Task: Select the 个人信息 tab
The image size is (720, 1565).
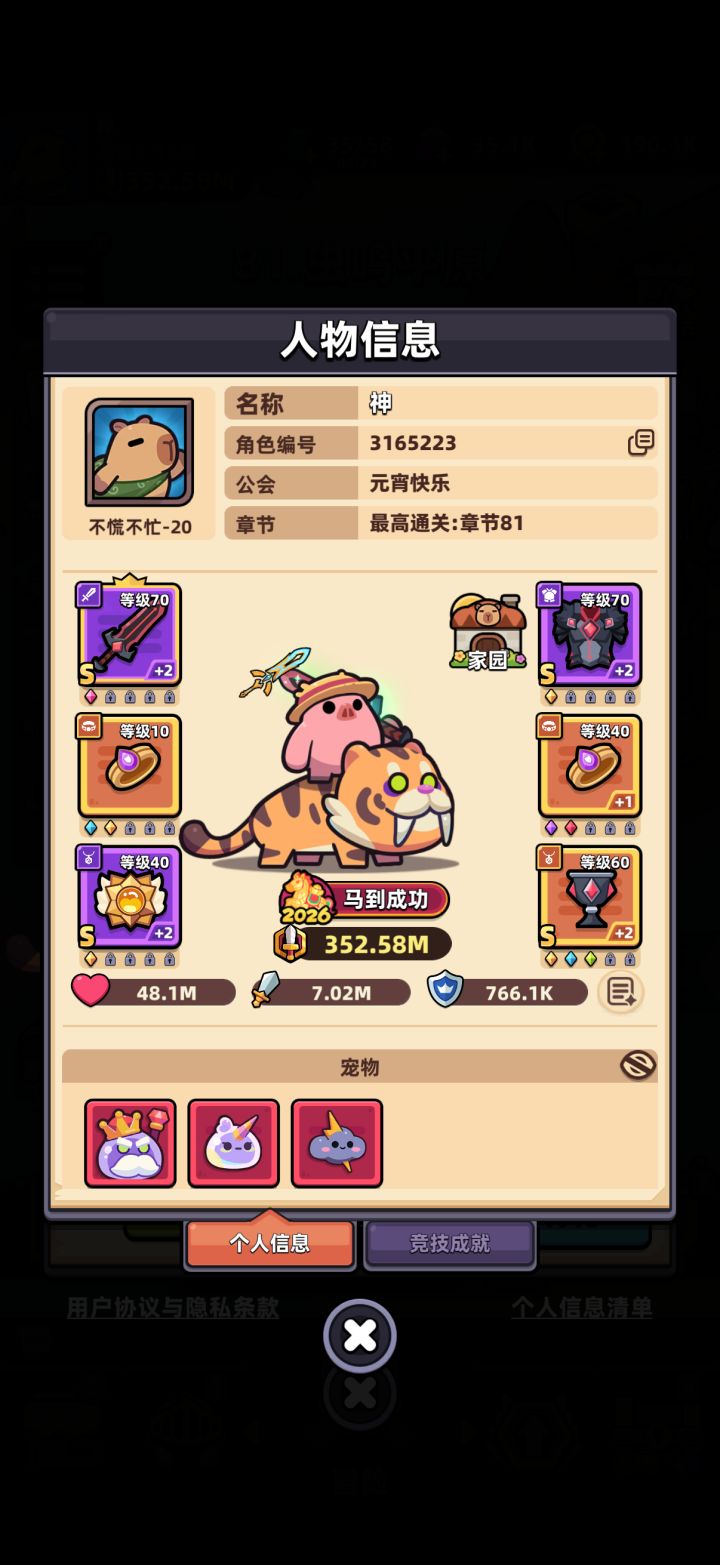Action: 269,1241
